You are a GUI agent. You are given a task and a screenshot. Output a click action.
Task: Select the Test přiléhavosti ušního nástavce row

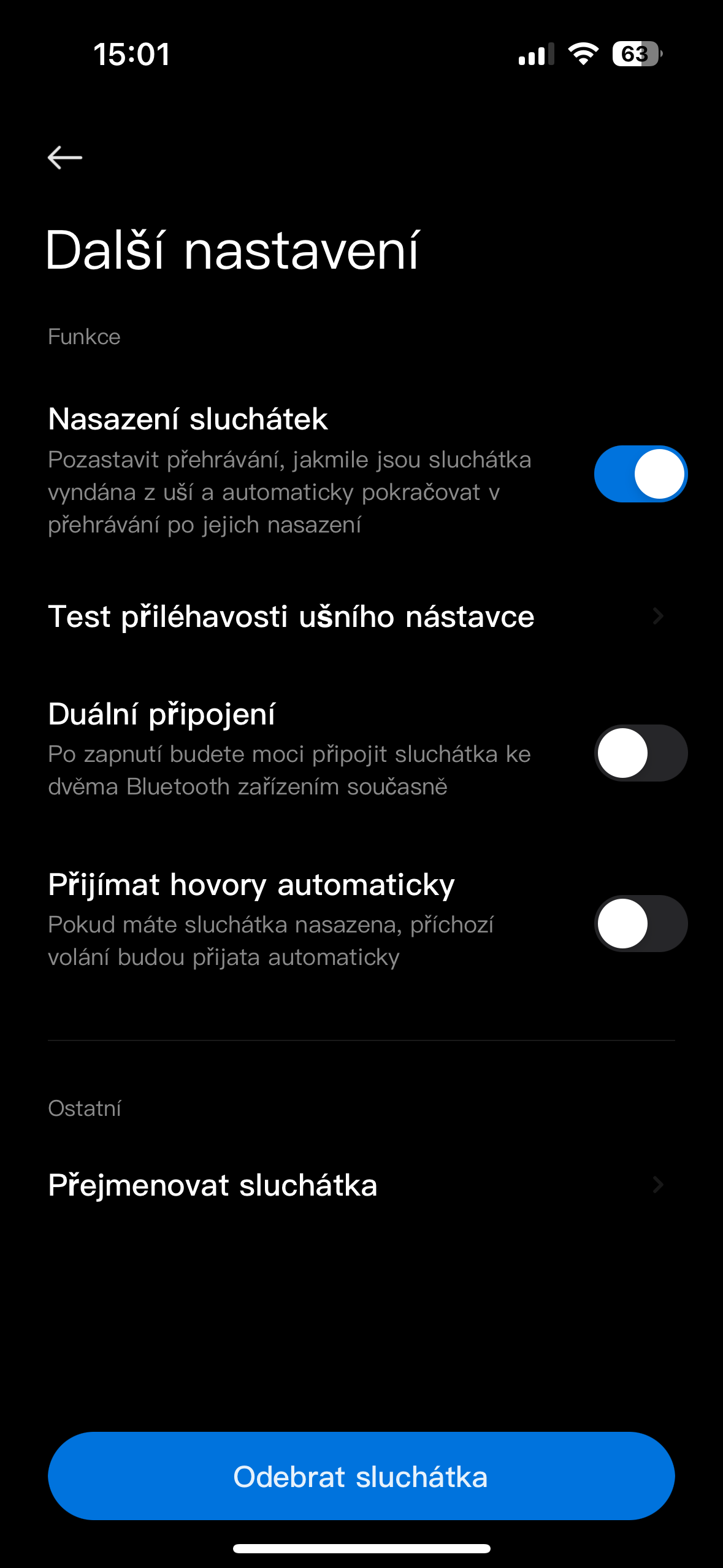291,617
